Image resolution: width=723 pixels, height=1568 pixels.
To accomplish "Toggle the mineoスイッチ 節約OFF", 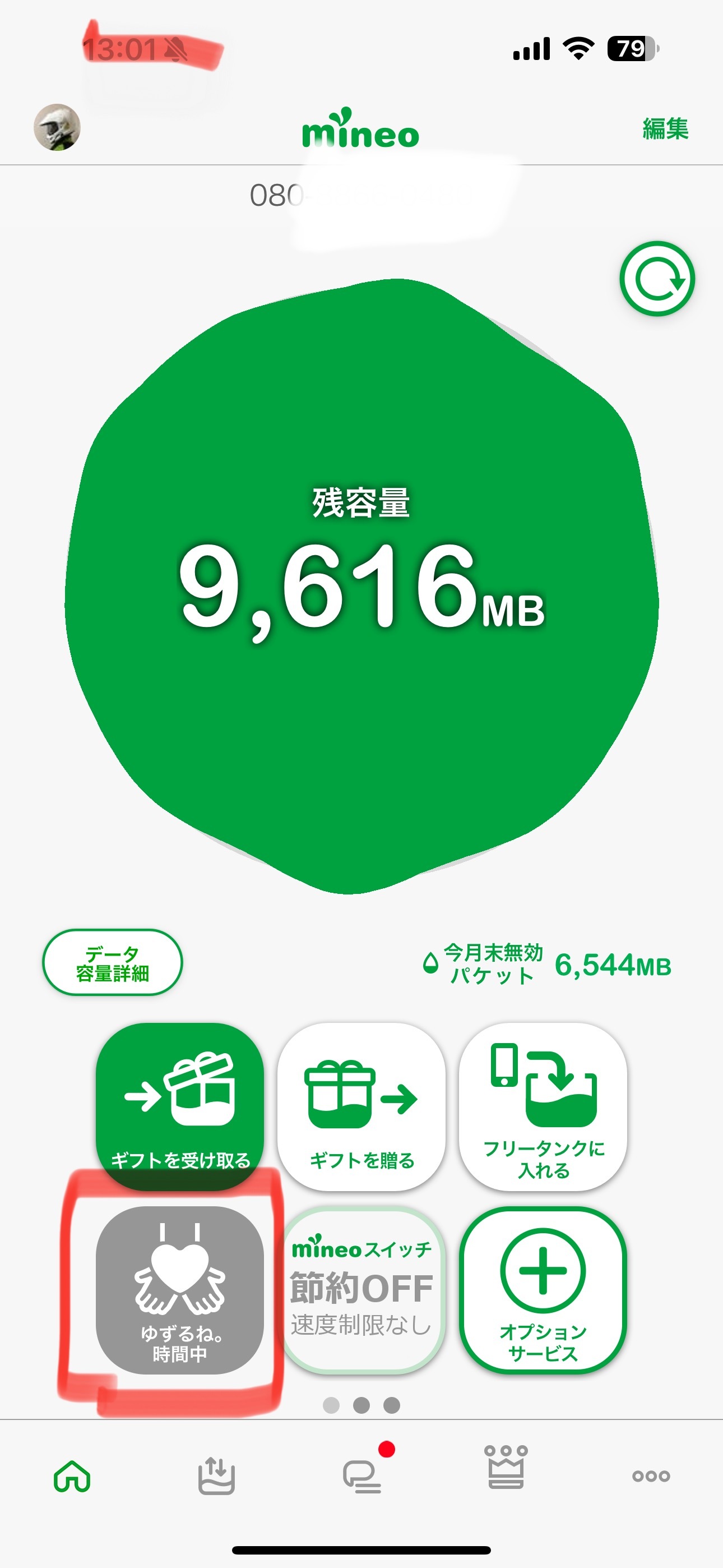I will pyautogui.click(x=361, y=1290).
